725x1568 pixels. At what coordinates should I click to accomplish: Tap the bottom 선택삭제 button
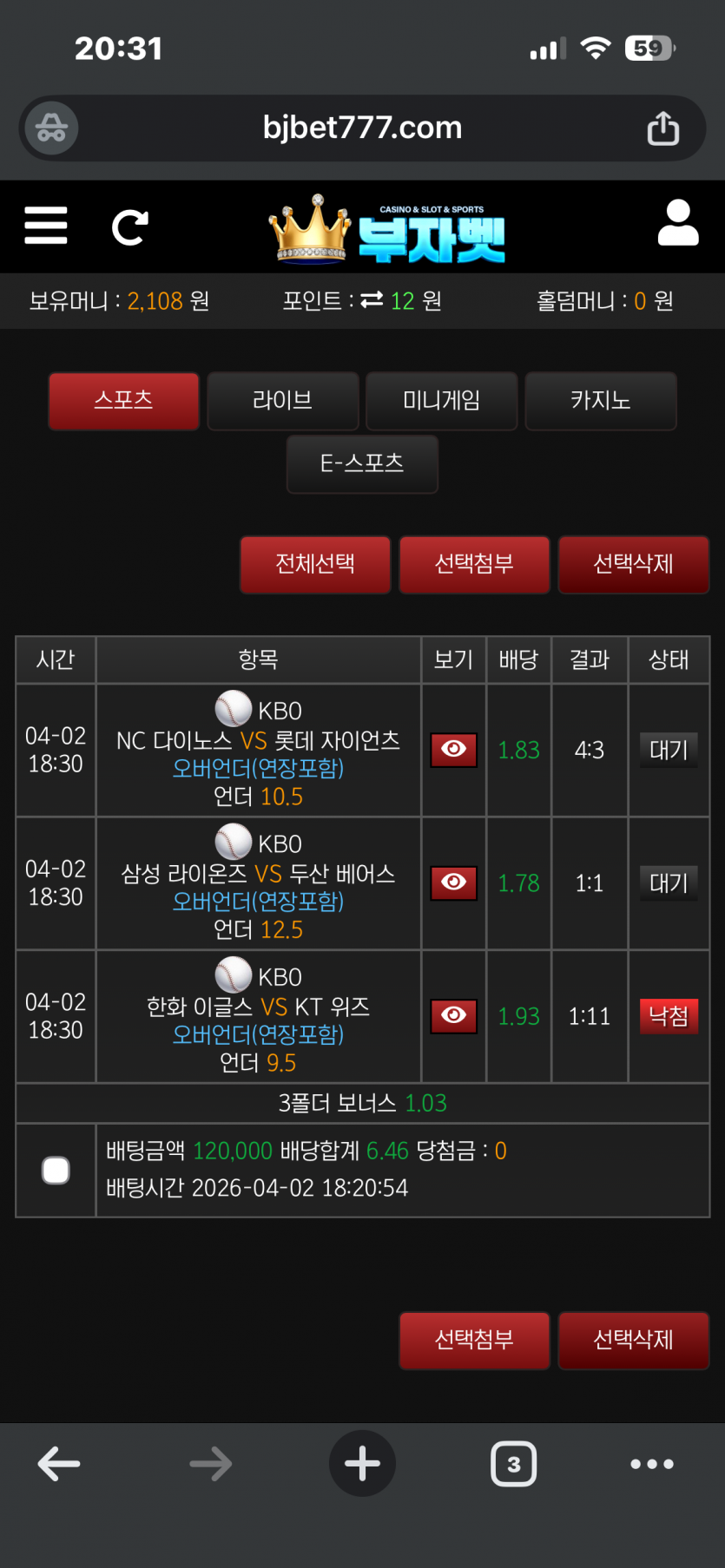(634, 1341)
